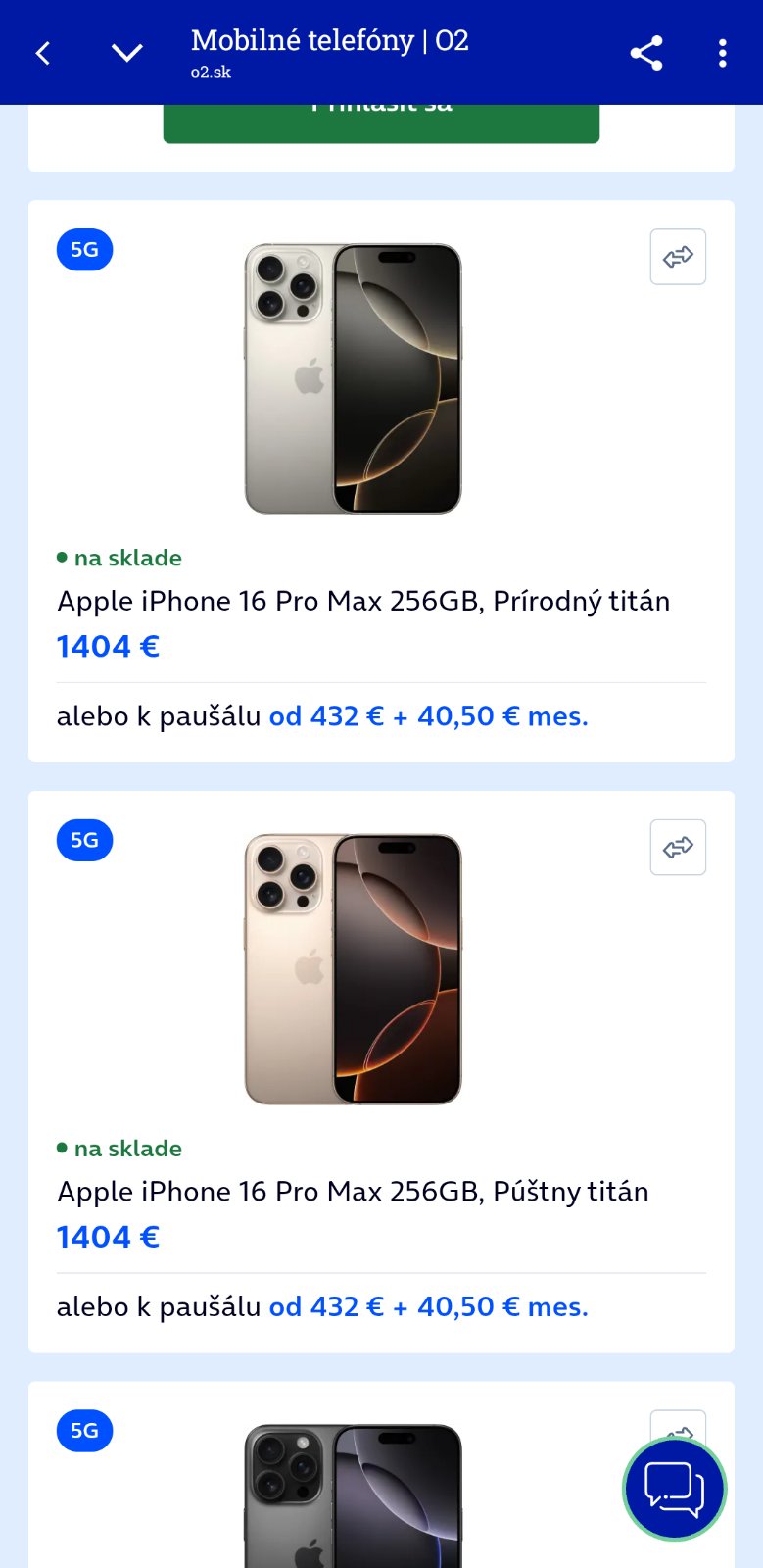Open iPhone 16 Pro Max Púštny titán card
The image size is (763, 1568).
353,1192
